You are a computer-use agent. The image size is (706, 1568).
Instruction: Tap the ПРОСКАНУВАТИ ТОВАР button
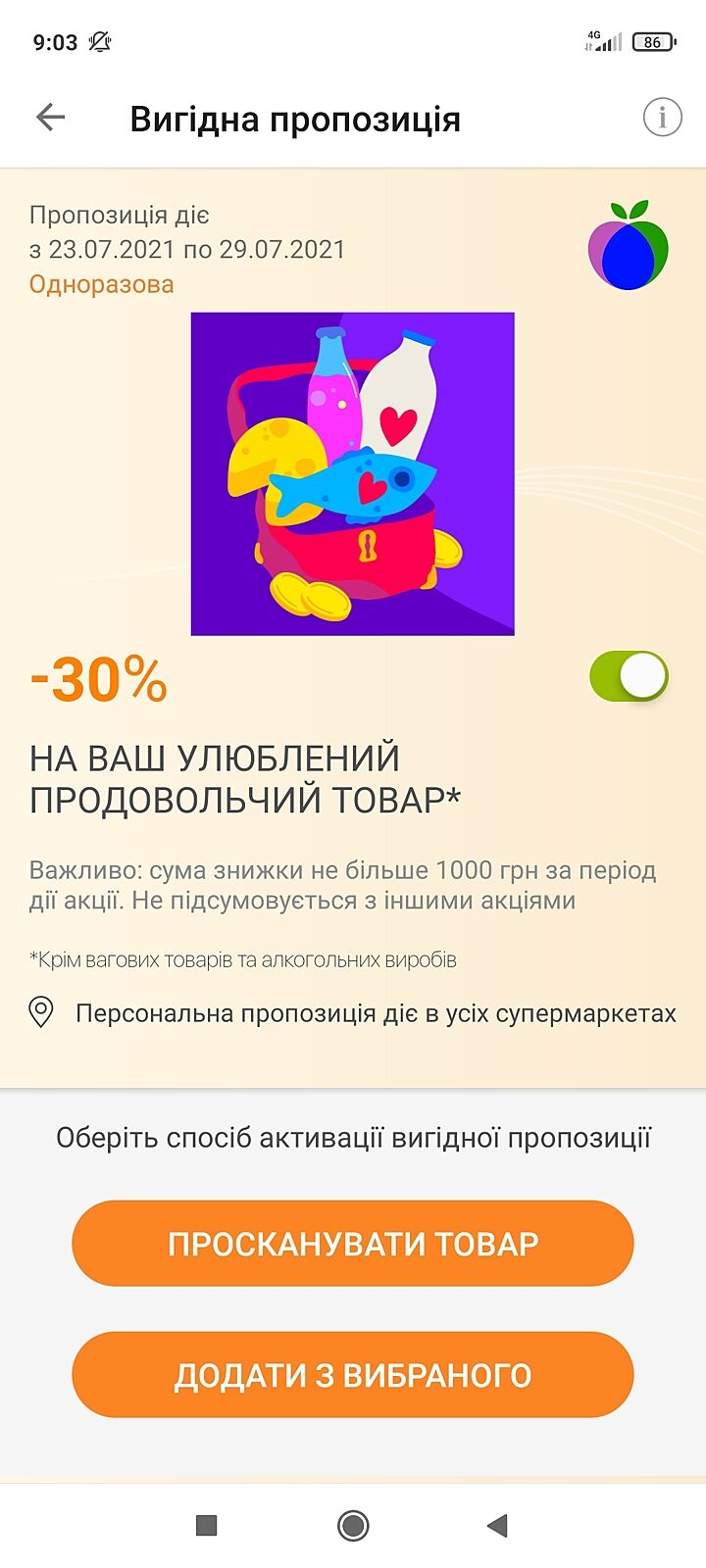click(x=353, y=1244)
